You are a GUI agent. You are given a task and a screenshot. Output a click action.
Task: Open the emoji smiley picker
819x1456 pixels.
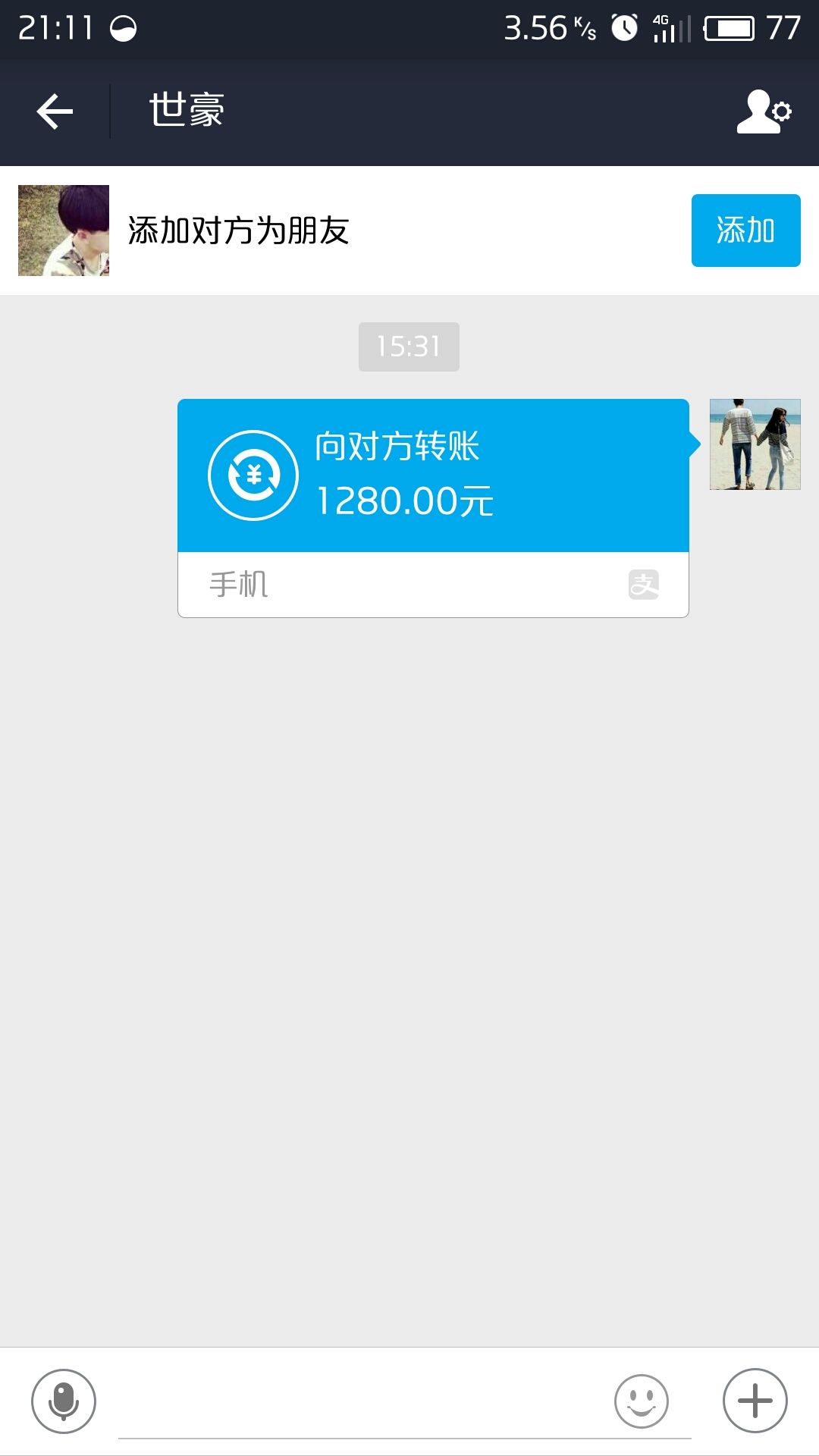(642, 1401)
